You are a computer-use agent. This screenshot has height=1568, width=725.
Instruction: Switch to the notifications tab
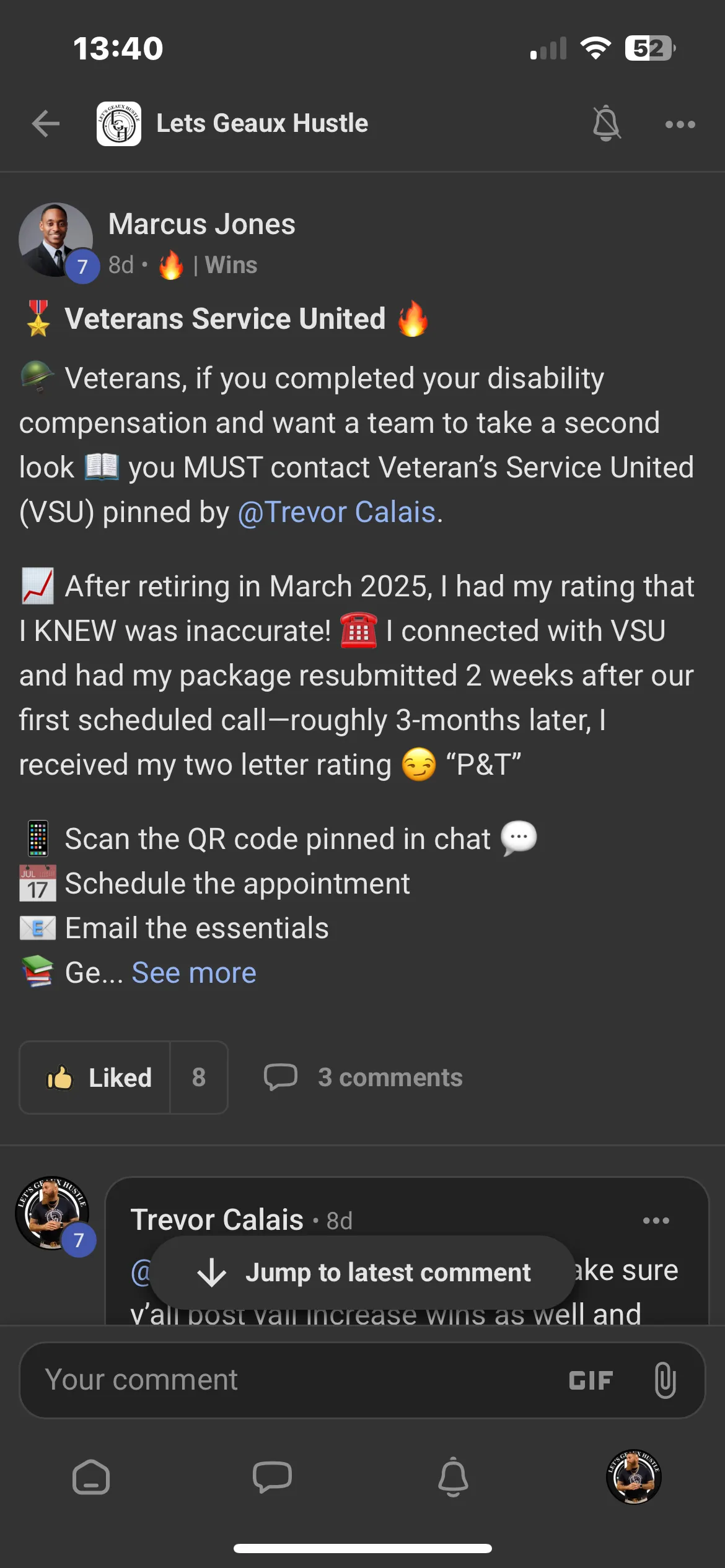[x=453, y=1478]
